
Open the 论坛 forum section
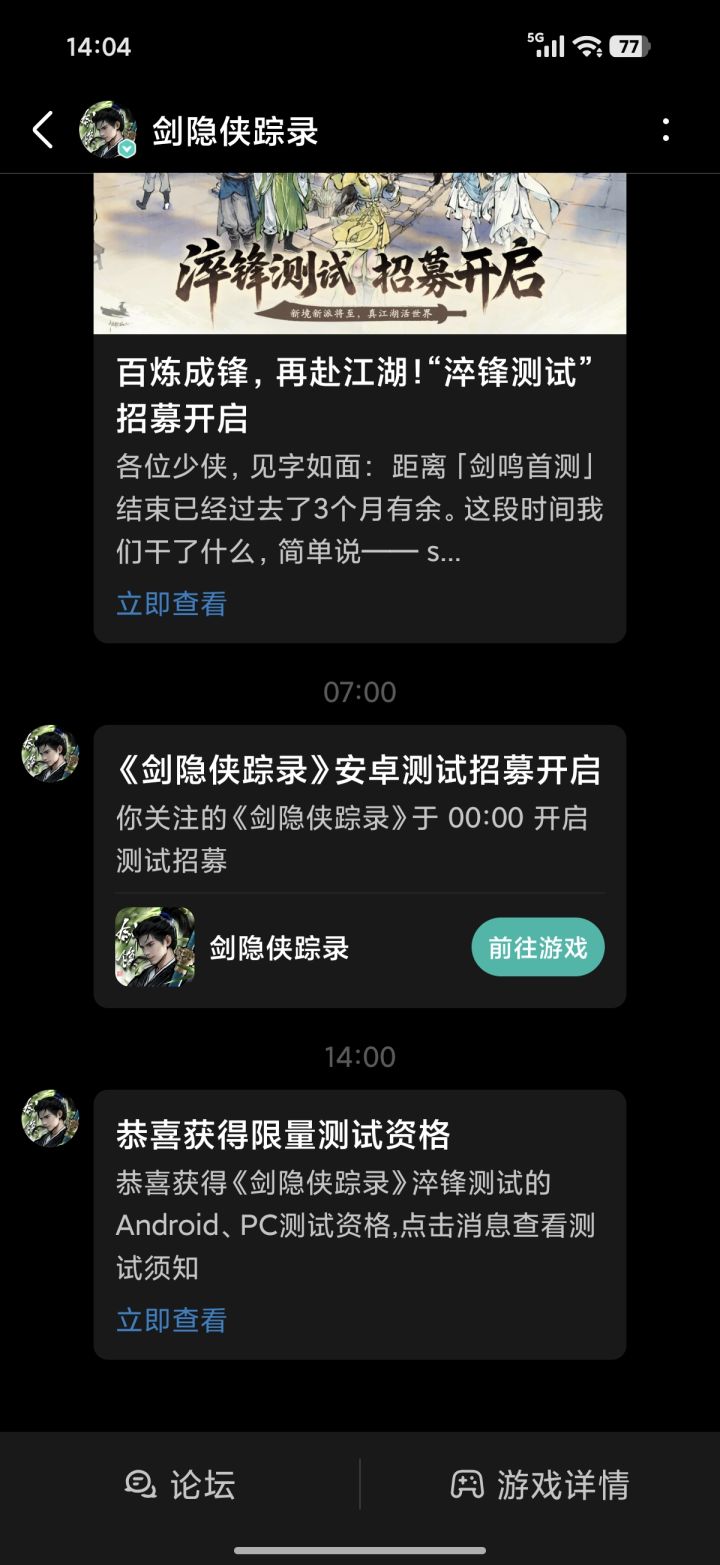click(180, 1485)
